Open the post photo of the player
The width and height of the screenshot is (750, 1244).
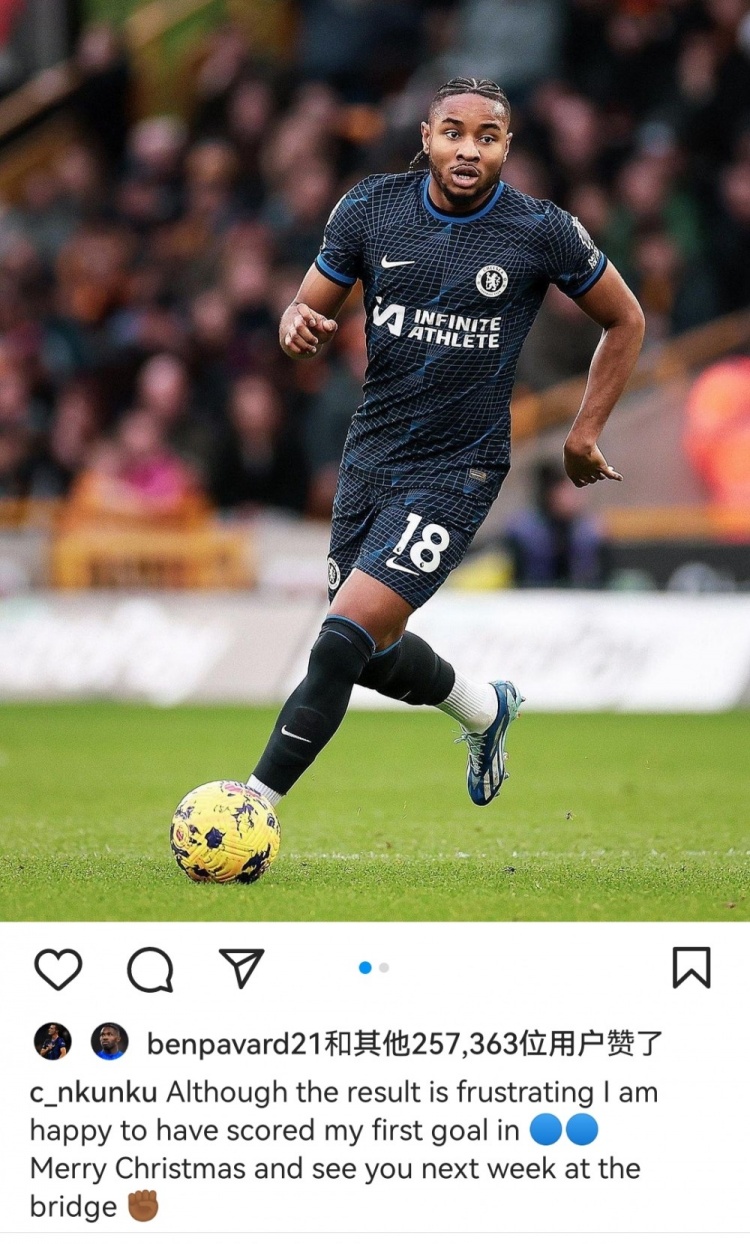[375, 460]
